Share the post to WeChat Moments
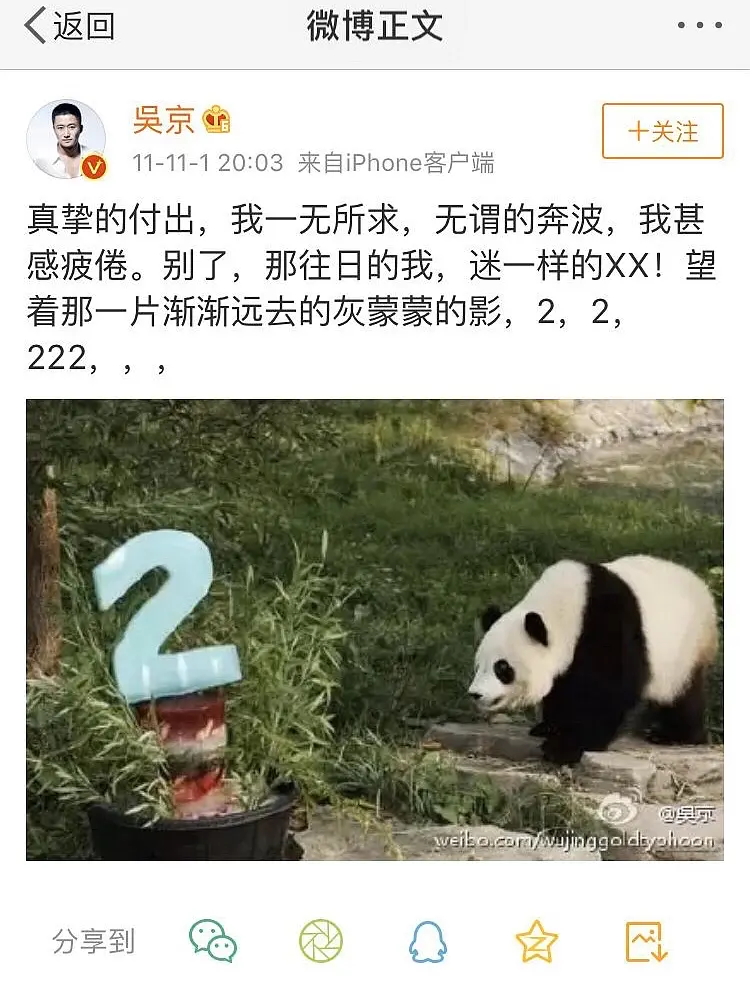Viewport: 750px width, 989px height. tap(321, 941)
